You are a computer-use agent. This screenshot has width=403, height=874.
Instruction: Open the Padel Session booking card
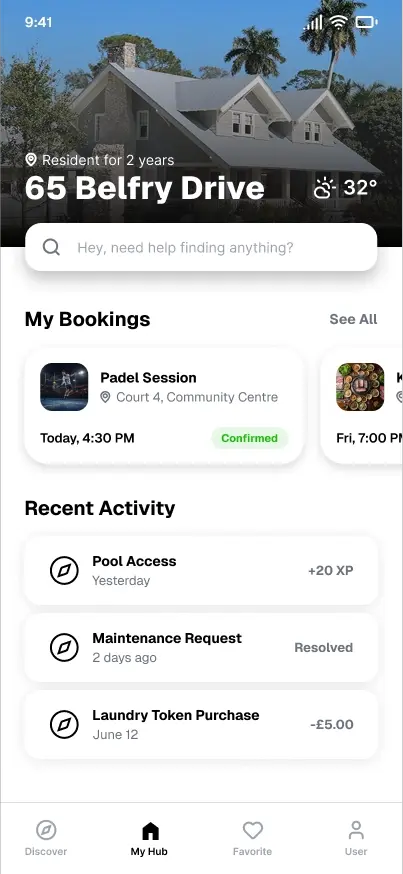coord(164,406)
